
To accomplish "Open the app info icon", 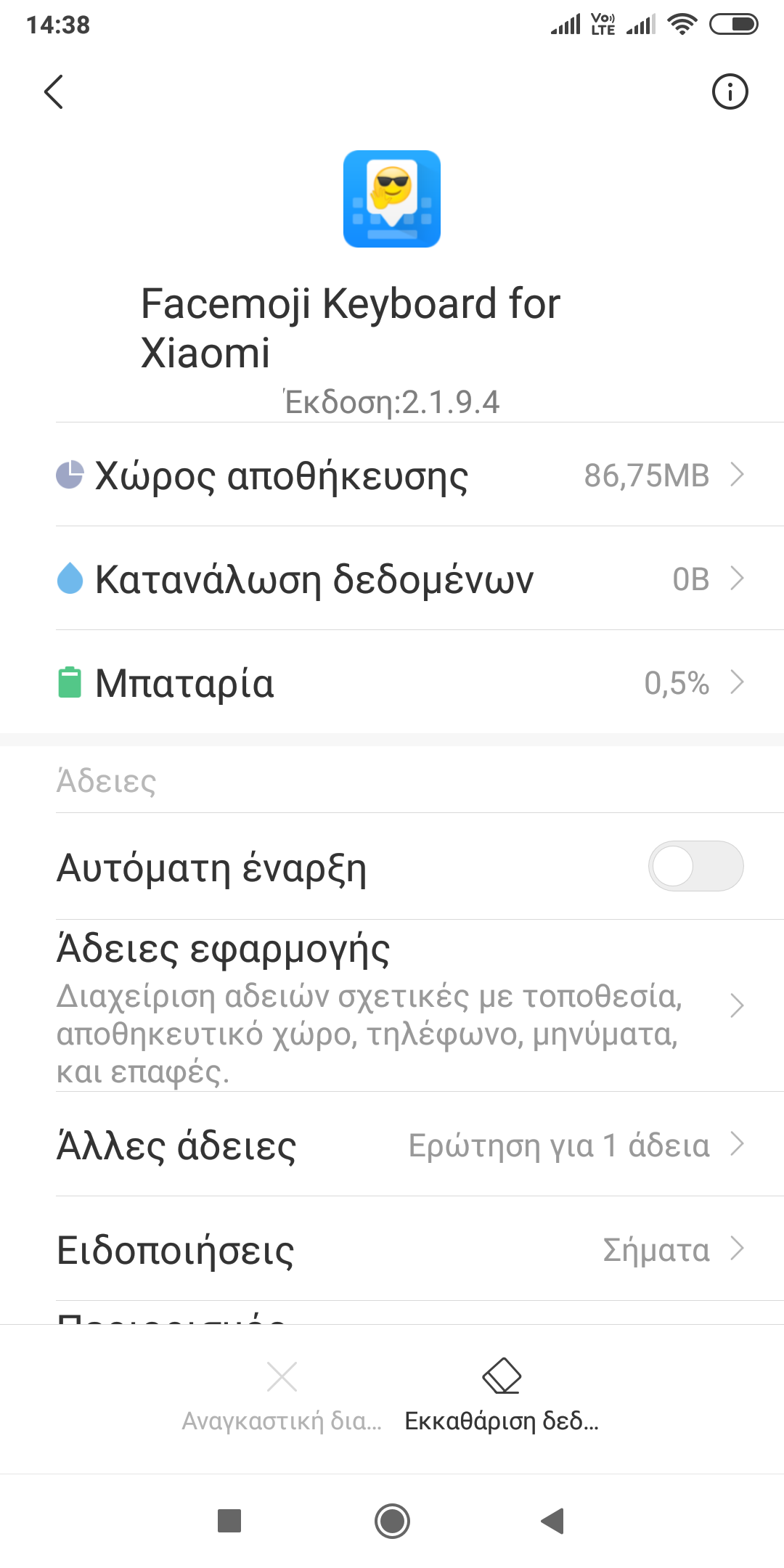I will (730, 92).
